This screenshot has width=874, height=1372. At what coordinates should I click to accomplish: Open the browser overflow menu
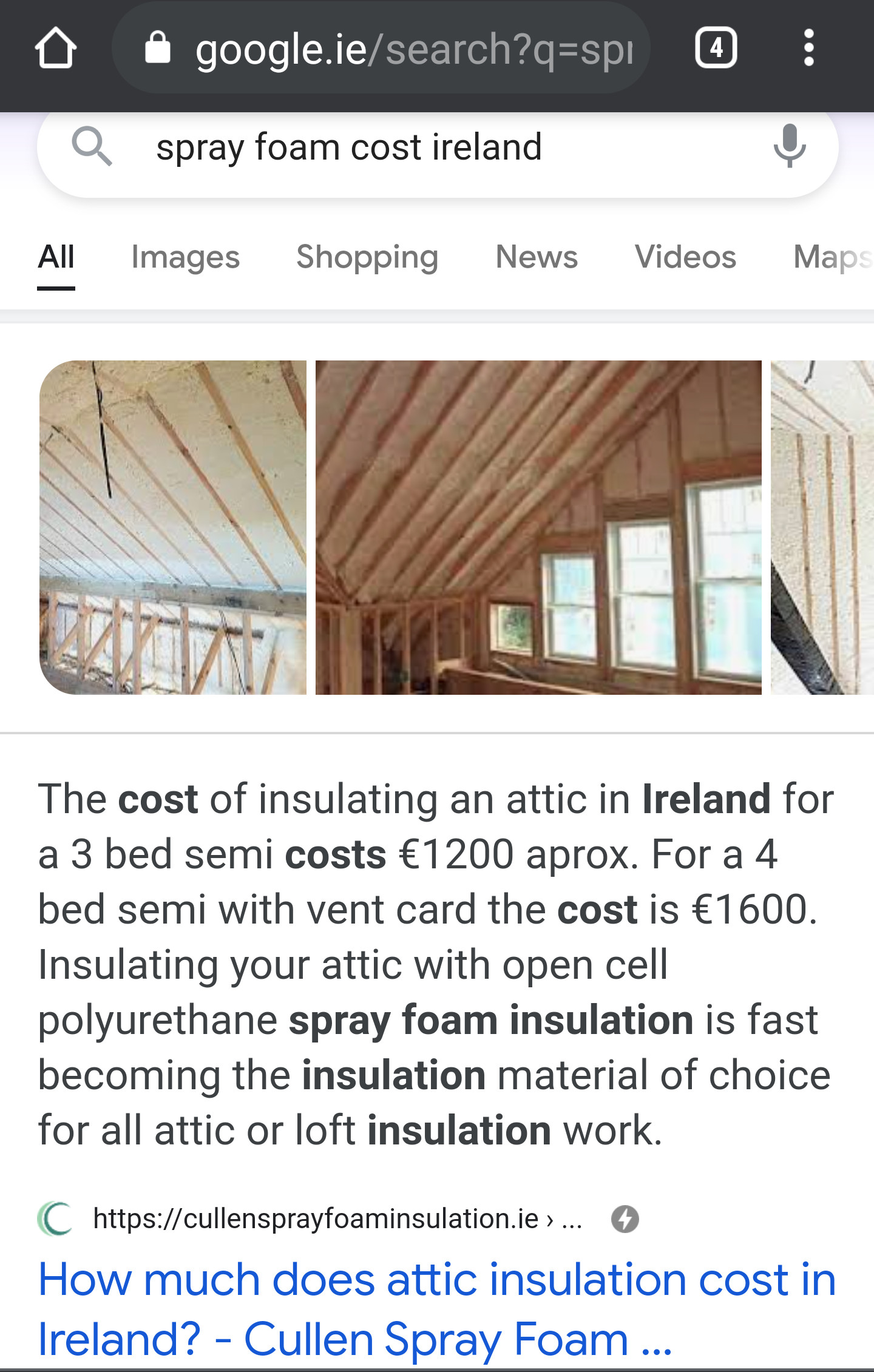point(808,48)
